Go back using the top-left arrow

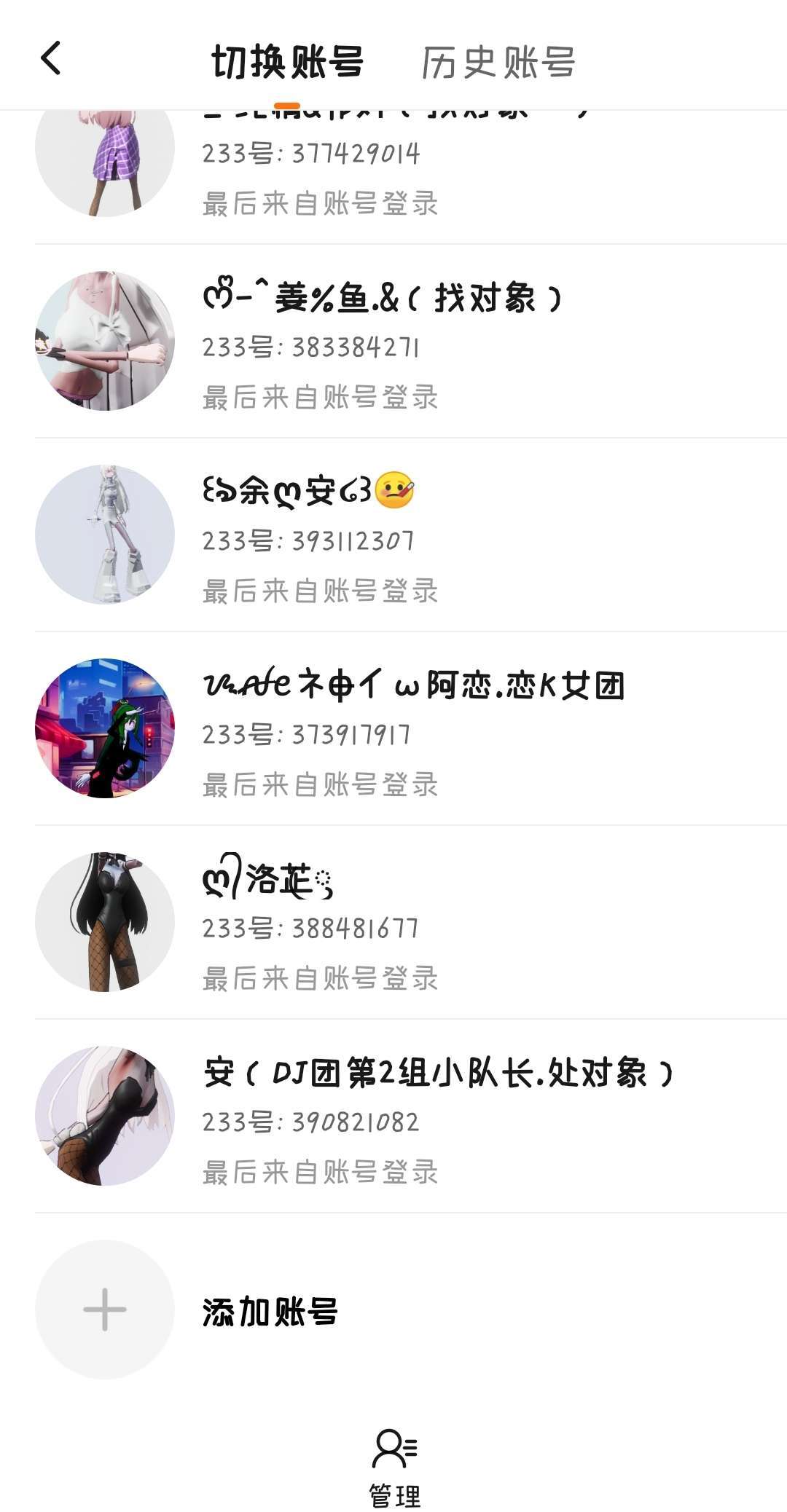tap(51, 58)
